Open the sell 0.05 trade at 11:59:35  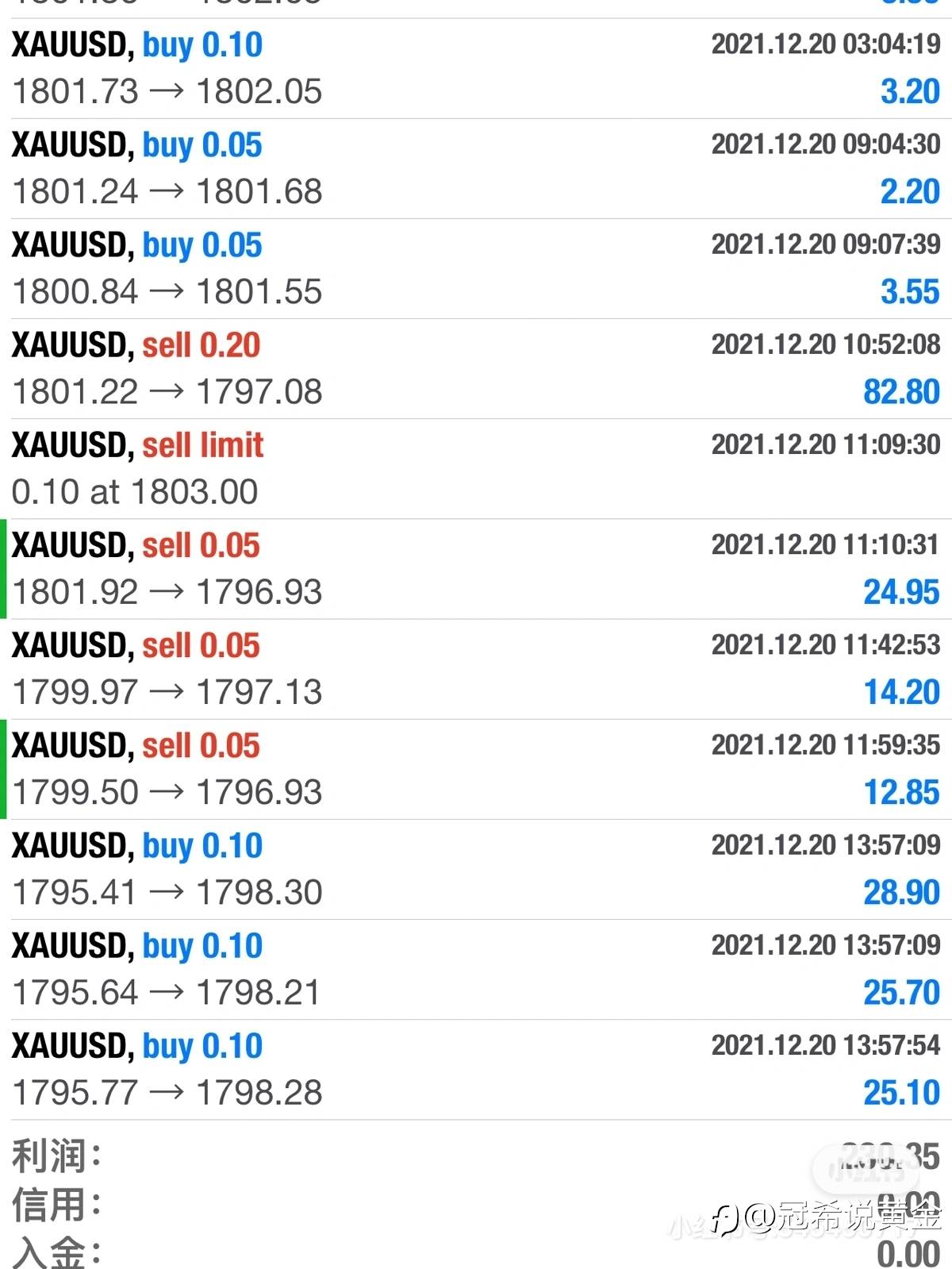pyautogui.click(x=476, y=770)
